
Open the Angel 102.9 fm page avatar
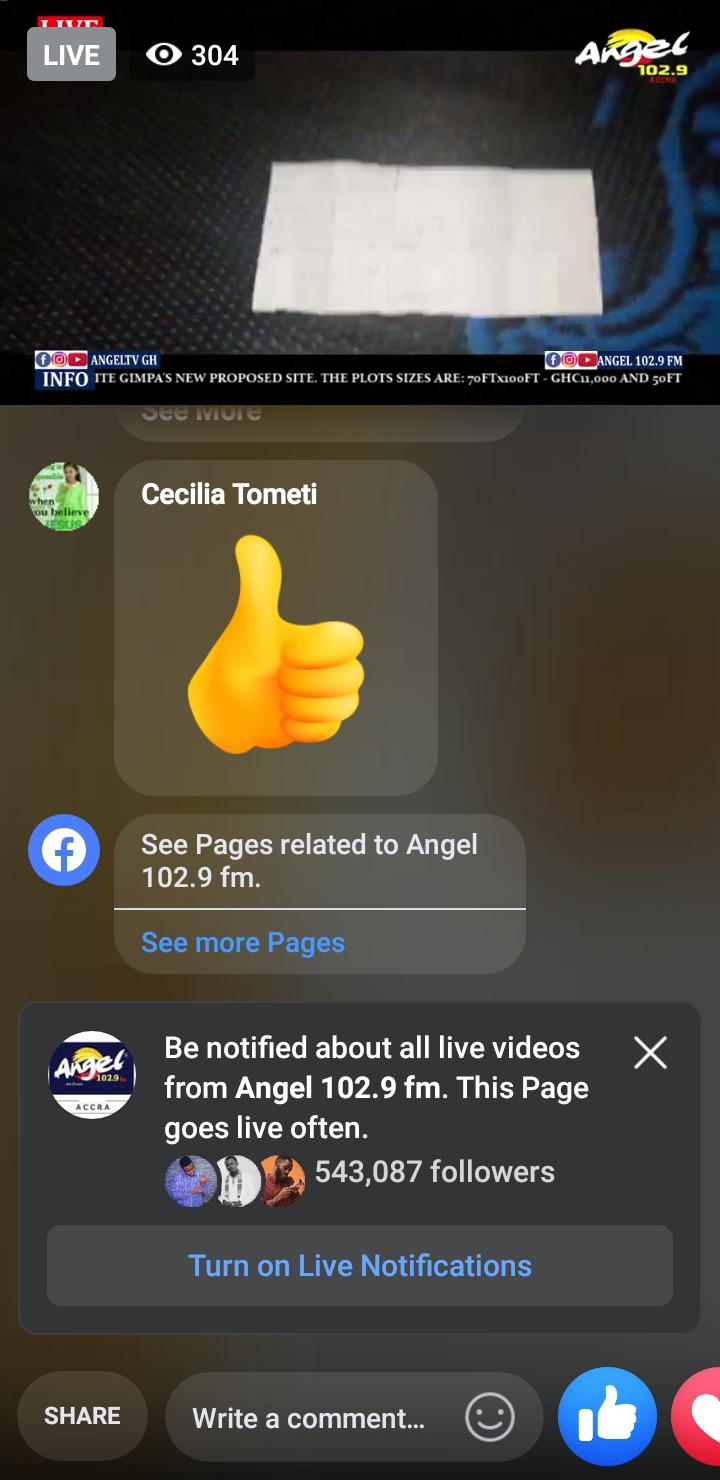pyautogui.click(x=92, y=1075)
